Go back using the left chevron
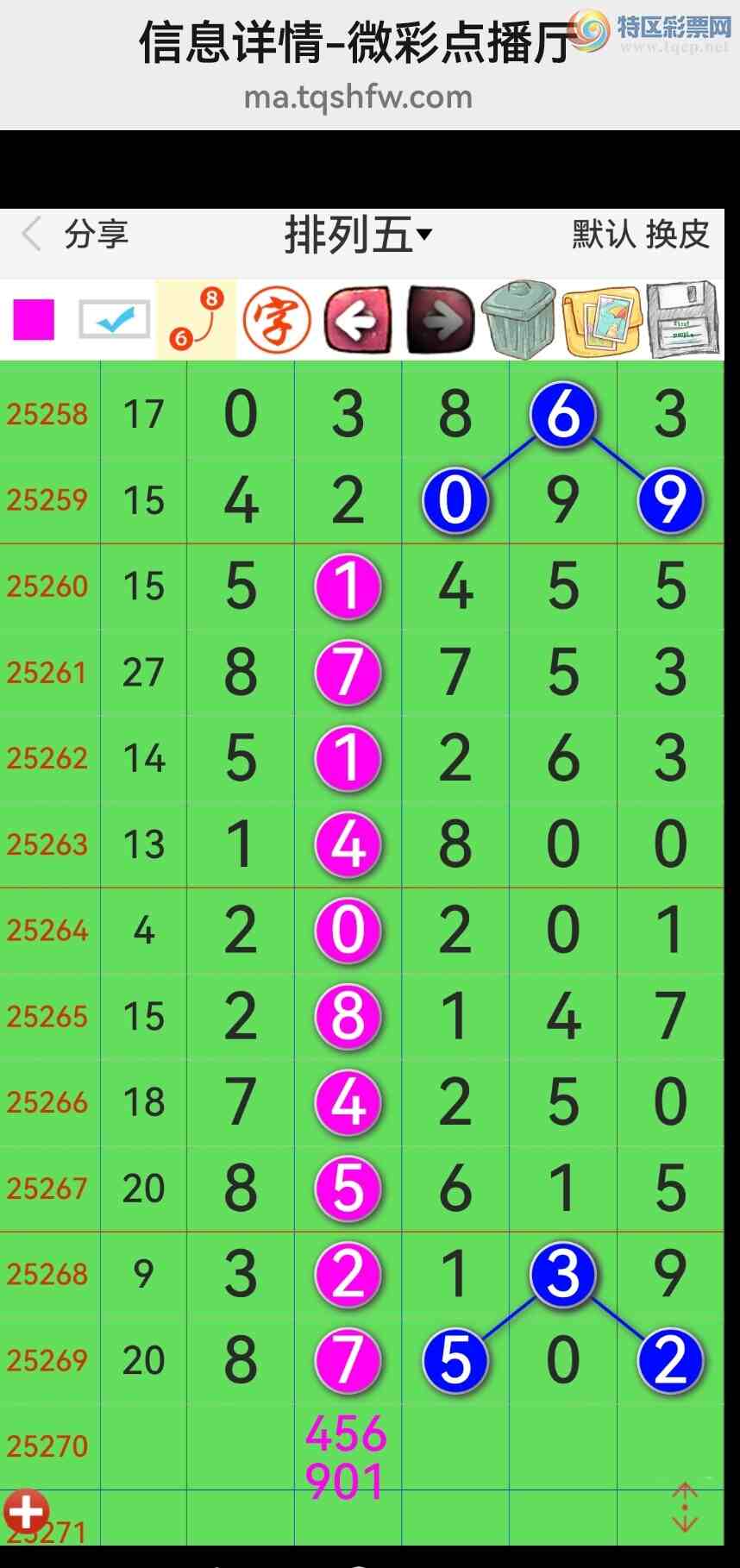This screenshot has width=740, height=1568. [x=32, y=234]
